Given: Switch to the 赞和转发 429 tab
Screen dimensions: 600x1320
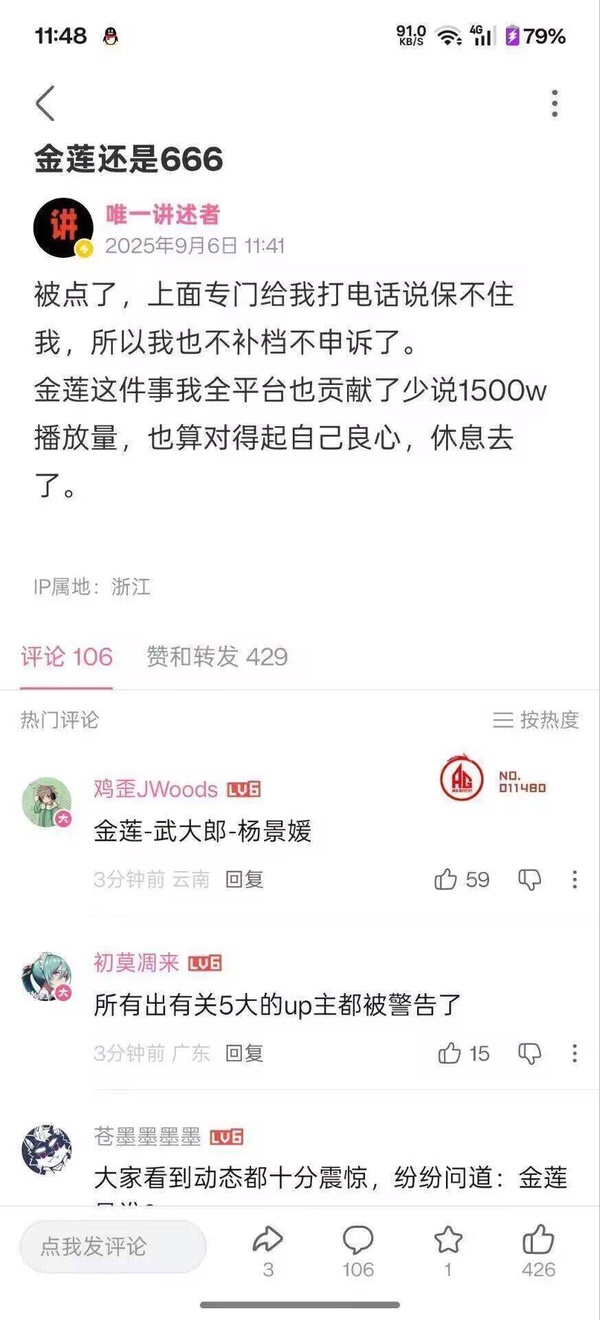Looking at the screenshot, I should 217,657.
